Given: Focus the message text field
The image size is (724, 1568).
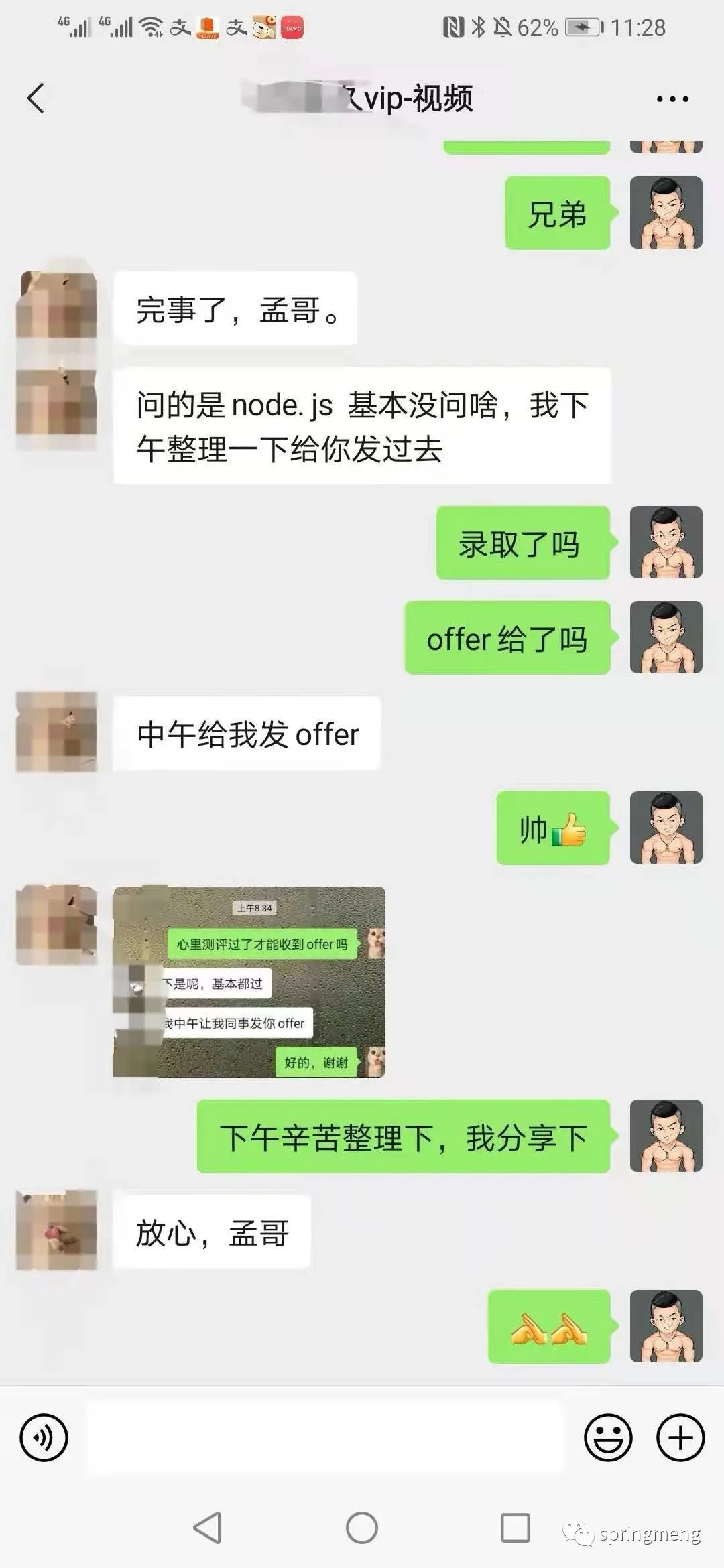Looking at the screenshot, I should (x=325, y=1438).
